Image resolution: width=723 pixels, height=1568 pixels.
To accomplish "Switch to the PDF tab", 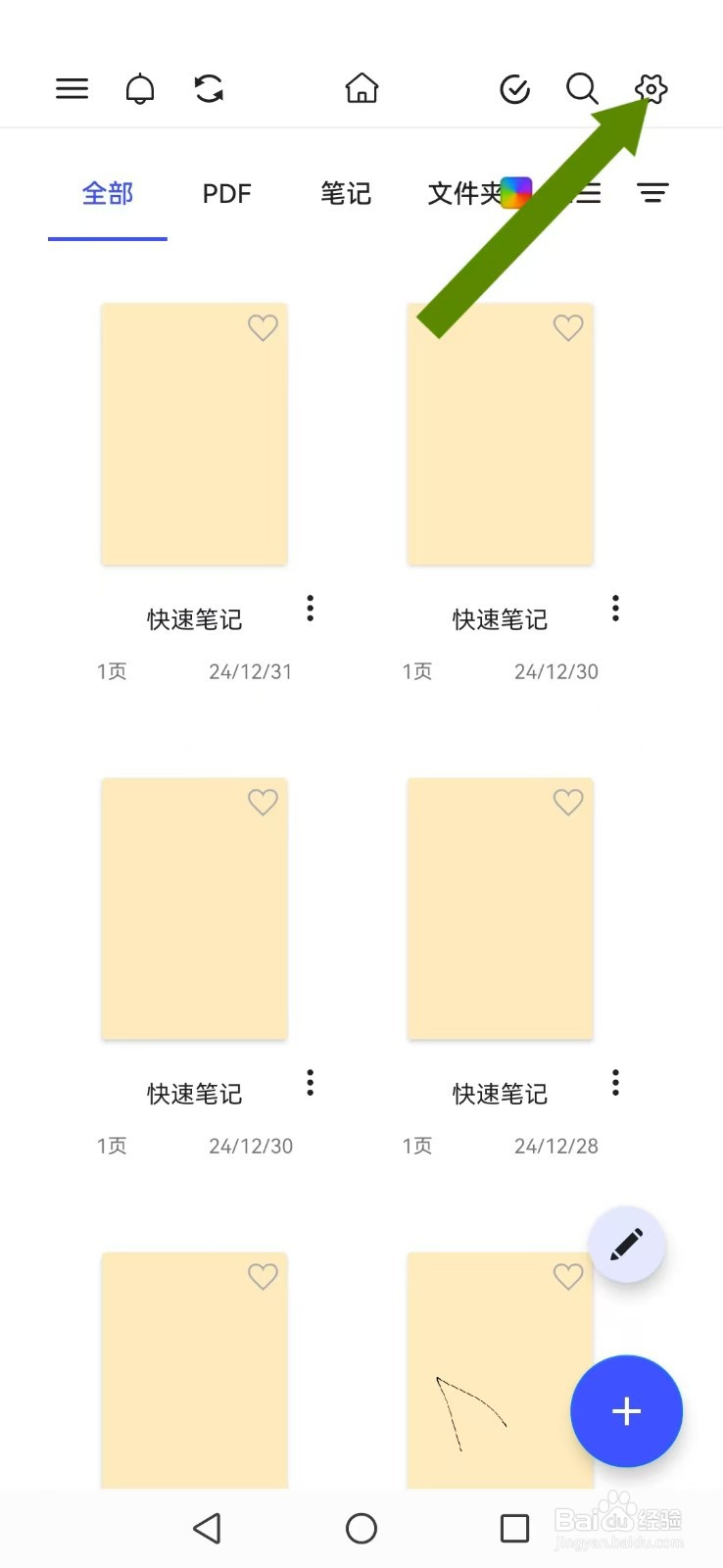I will 226,193.
